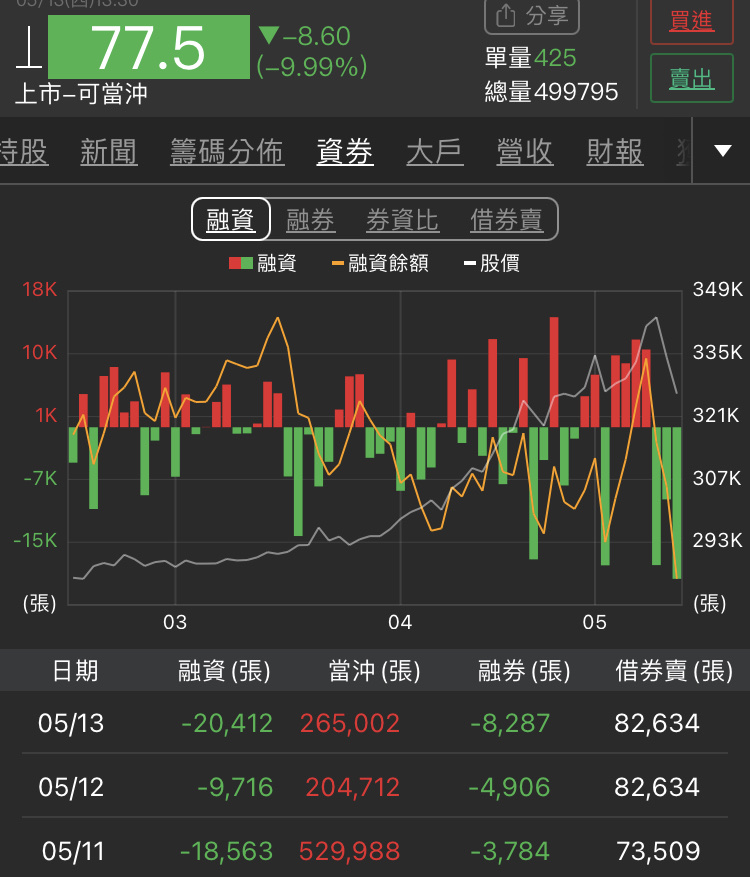View the 財報 tab
This screenshot has height=877, width=750.
614,152
